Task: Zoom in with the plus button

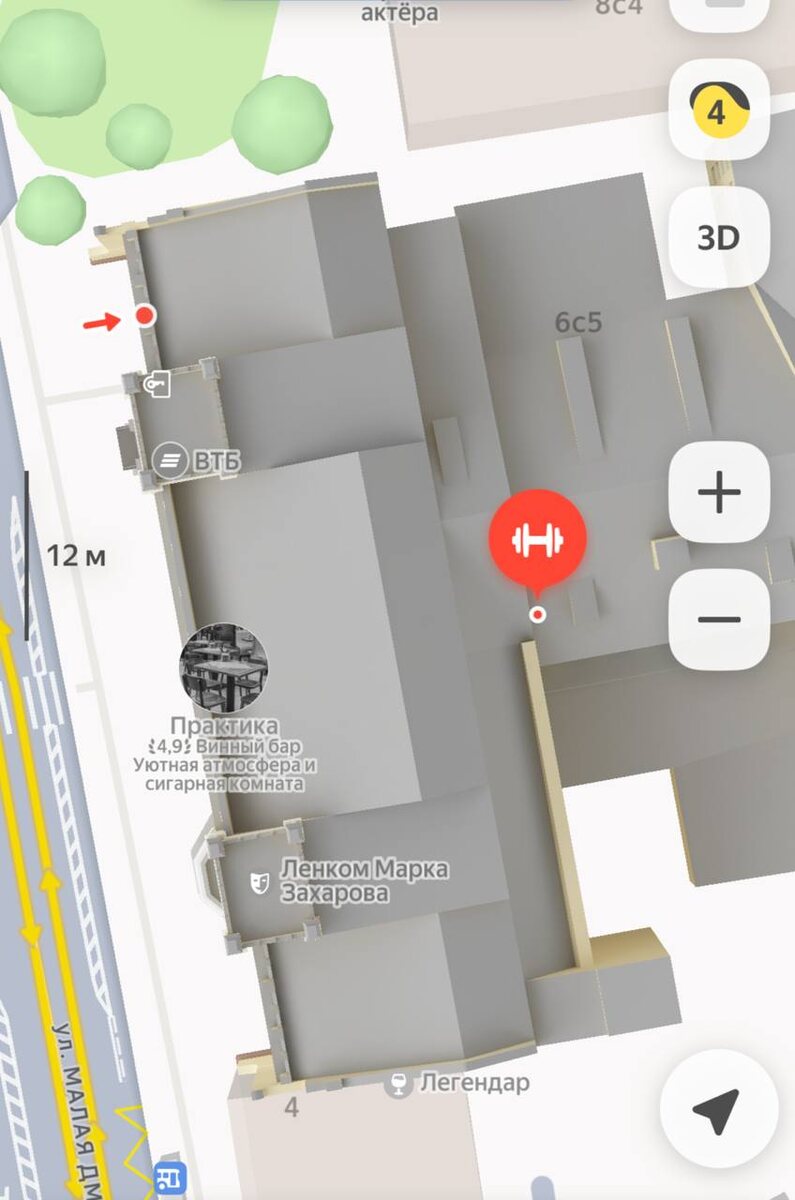Action: pyautogui.click(x=718, y=493)
